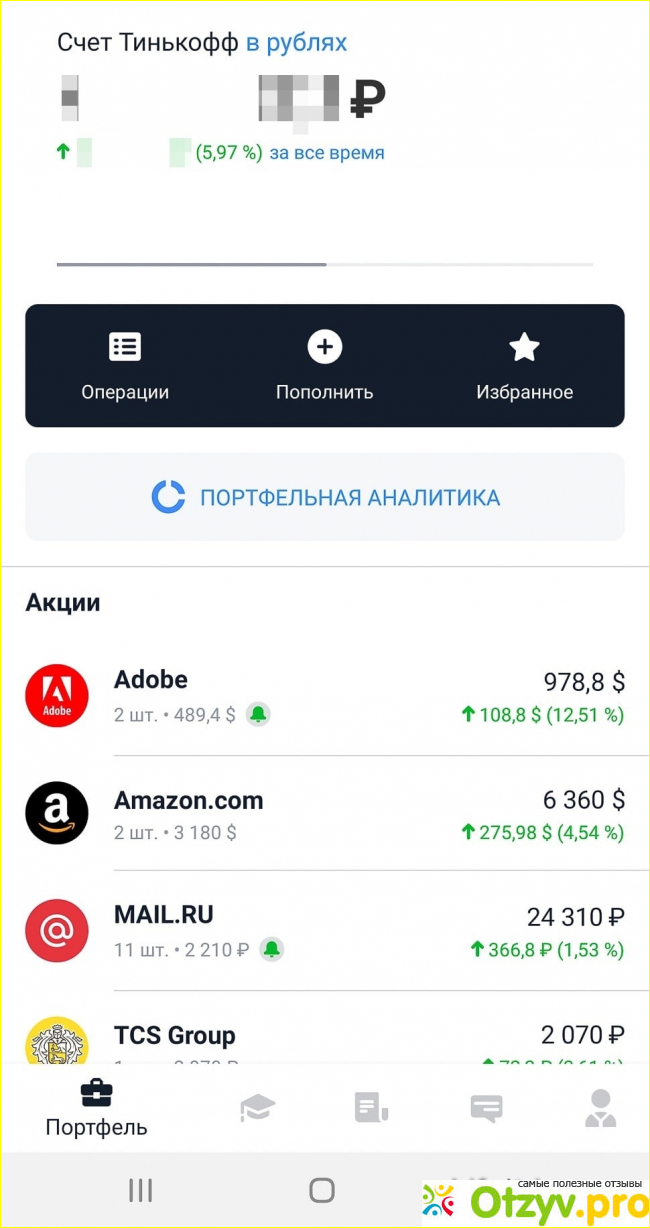Image resolution: width=650 pixels, height=1228 pixels.
Task: Tap Пополнить to add funds
Action: pyautogui.click(x=324, y=366)
